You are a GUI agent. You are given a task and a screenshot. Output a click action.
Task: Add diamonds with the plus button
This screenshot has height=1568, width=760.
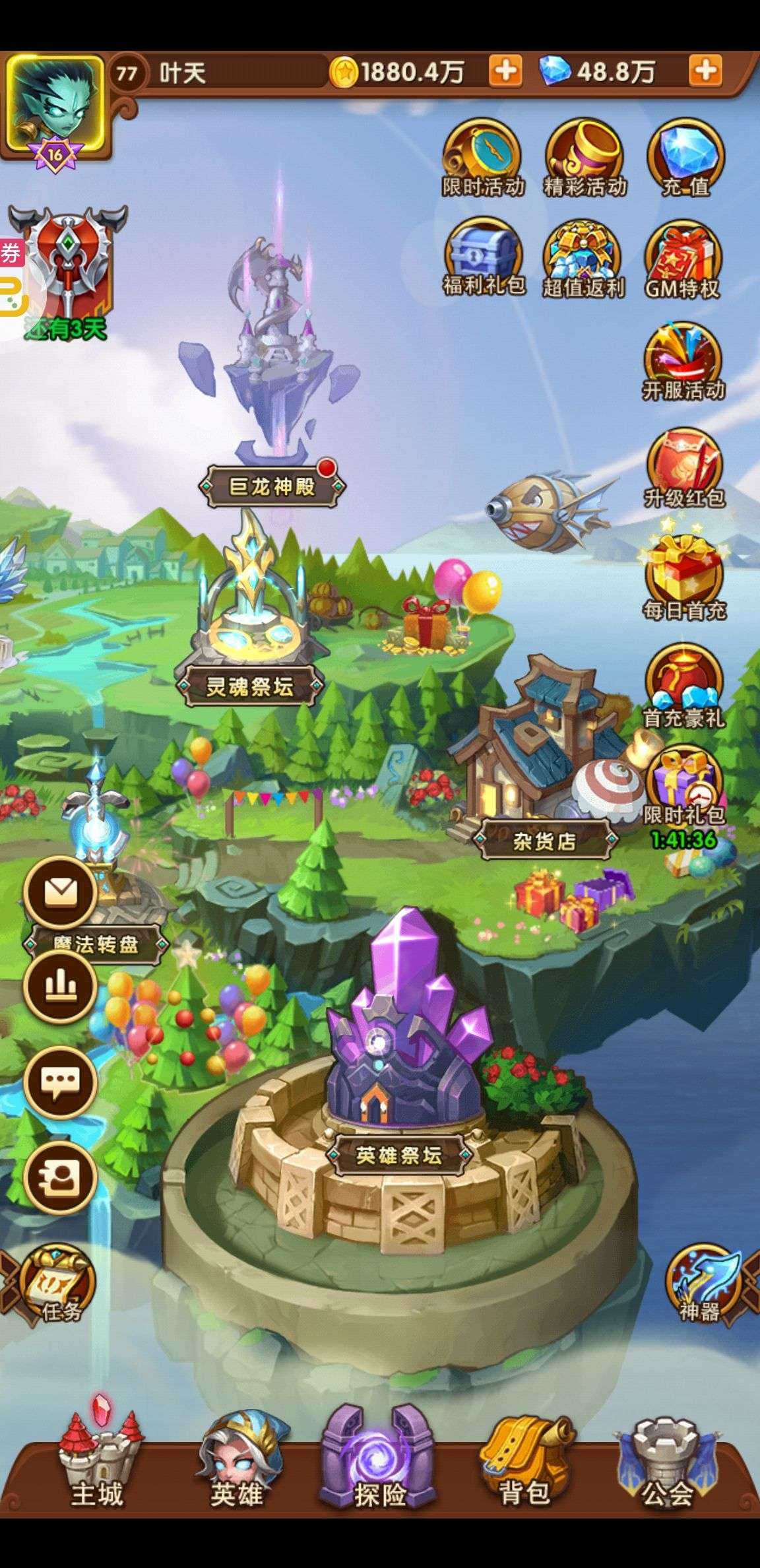click(705, 71)
